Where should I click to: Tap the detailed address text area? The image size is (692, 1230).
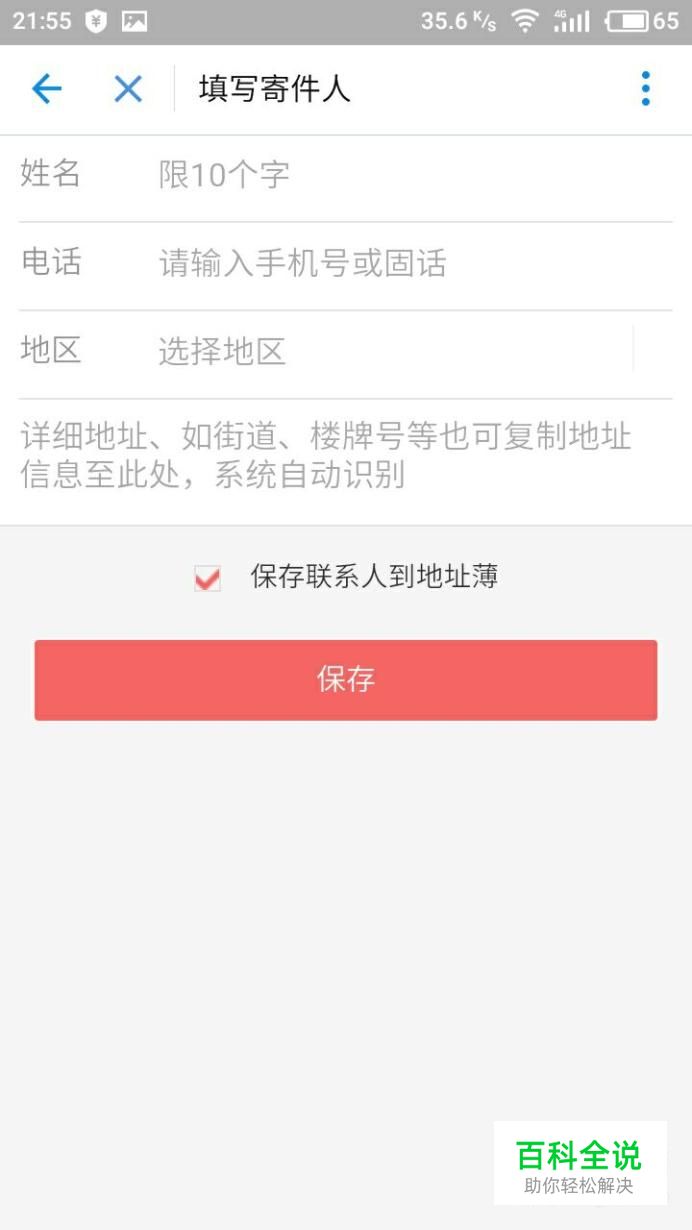346,456
